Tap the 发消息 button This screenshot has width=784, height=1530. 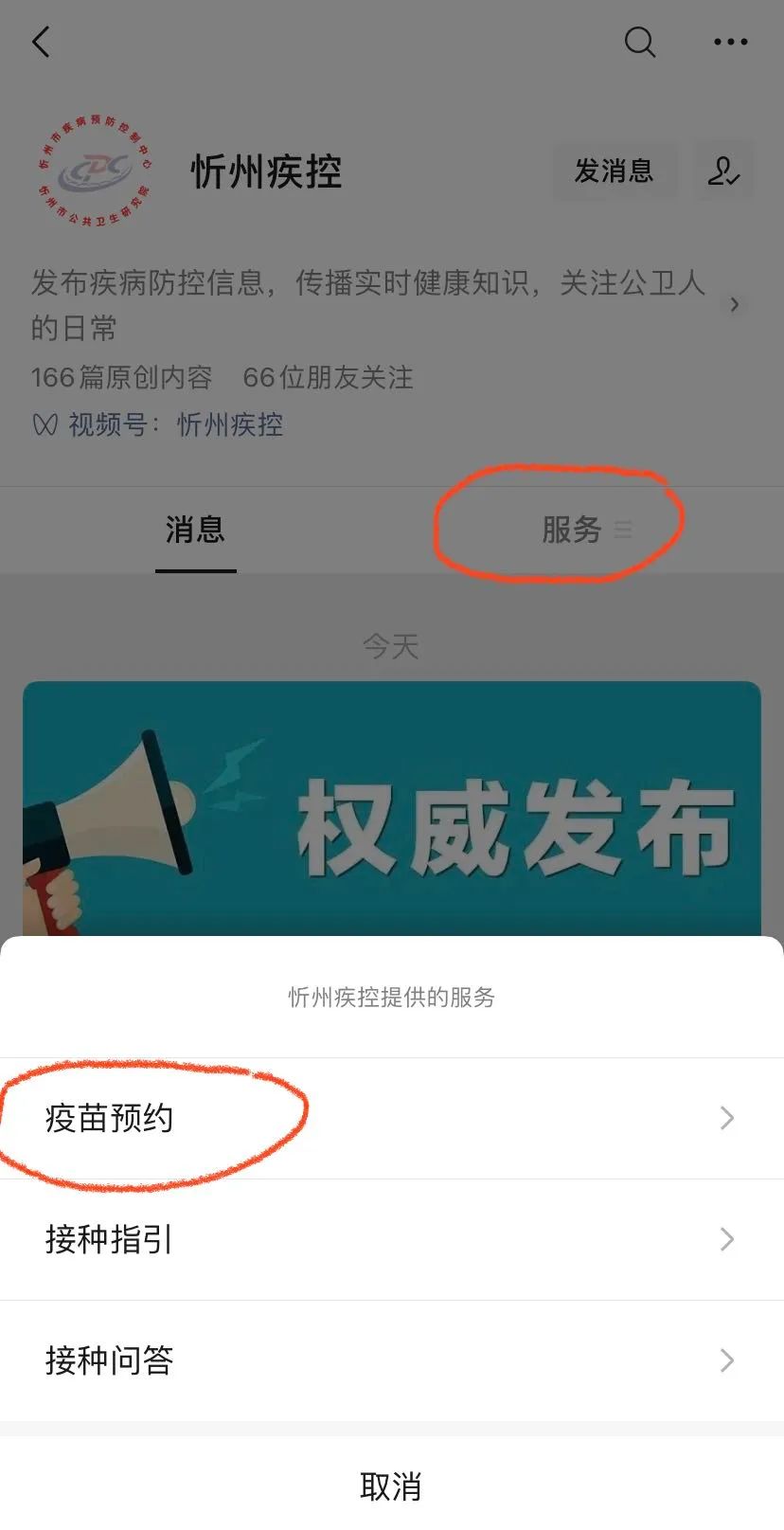pos(614,171)
